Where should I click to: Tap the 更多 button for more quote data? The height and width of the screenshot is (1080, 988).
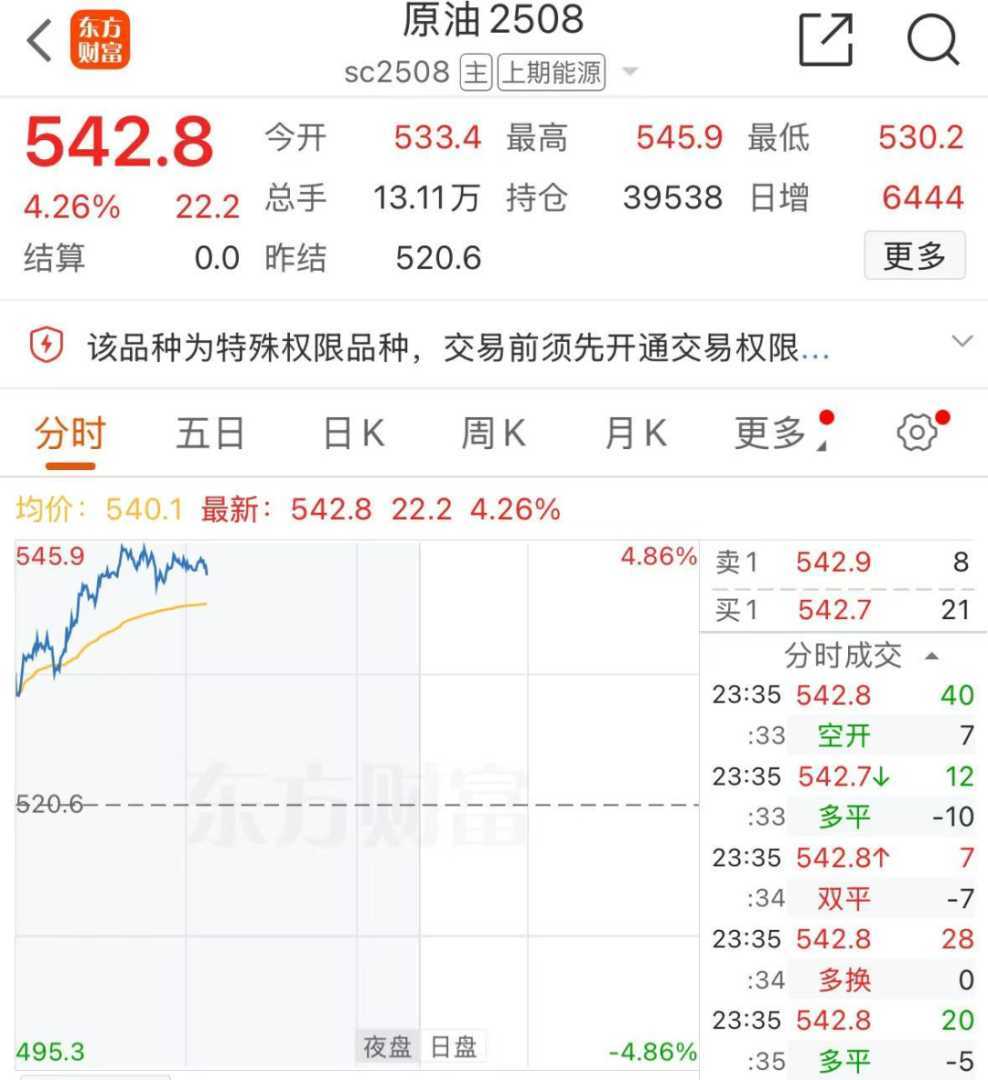click(914, 256)
